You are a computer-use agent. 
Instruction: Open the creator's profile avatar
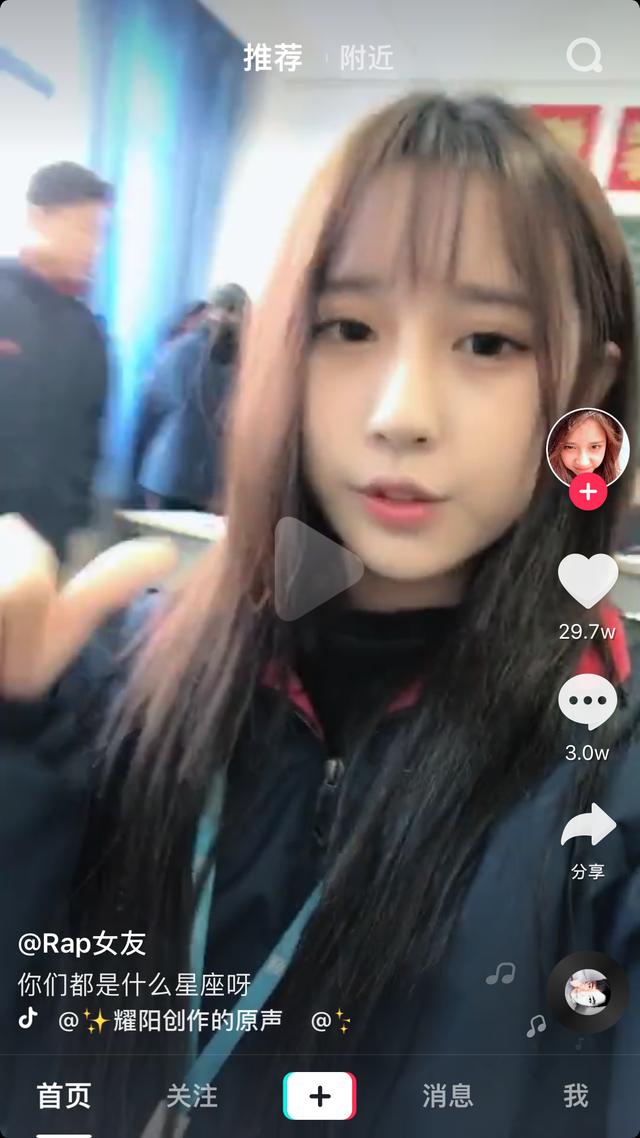[587, 448]
